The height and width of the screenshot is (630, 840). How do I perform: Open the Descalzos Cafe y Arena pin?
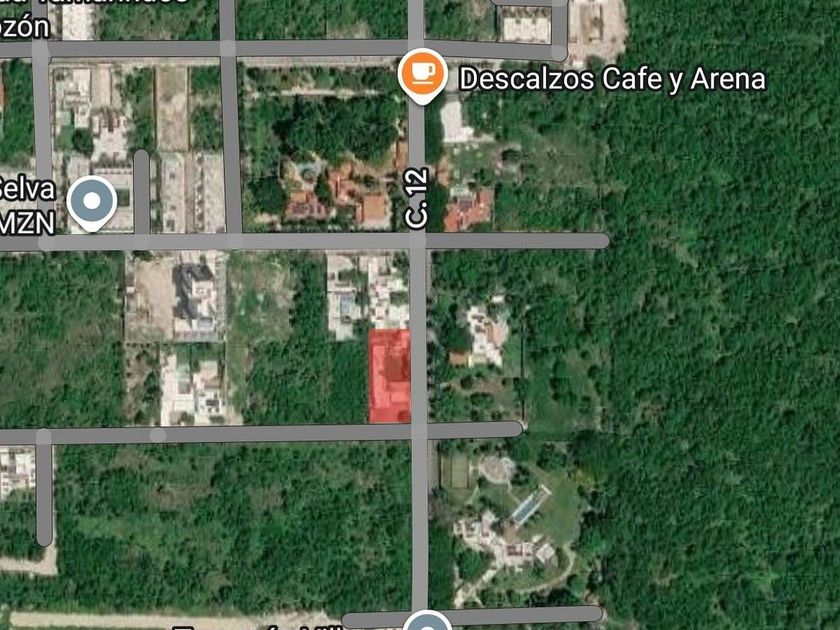(x=423, y=75)
